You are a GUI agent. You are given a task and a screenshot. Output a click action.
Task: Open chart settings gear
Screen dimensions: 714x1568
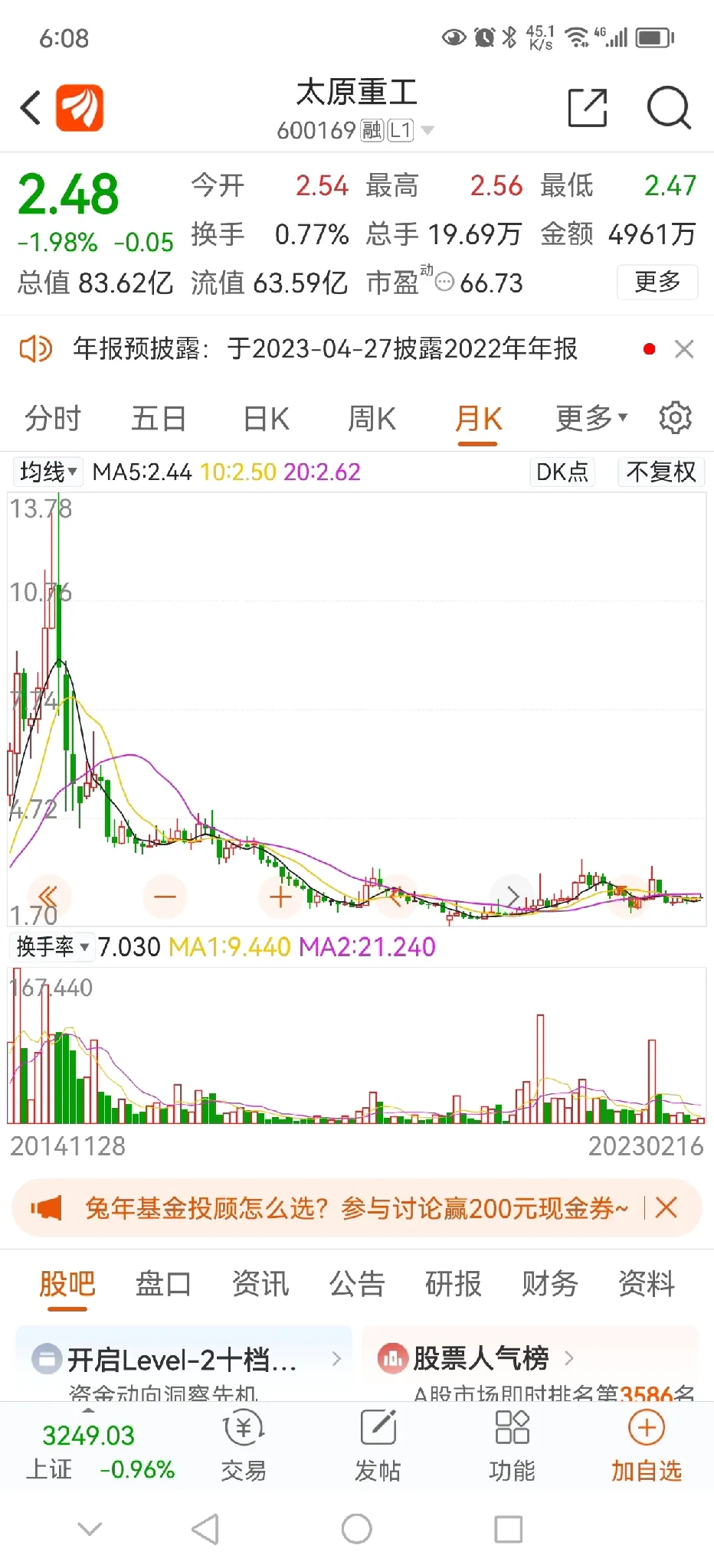675,418
